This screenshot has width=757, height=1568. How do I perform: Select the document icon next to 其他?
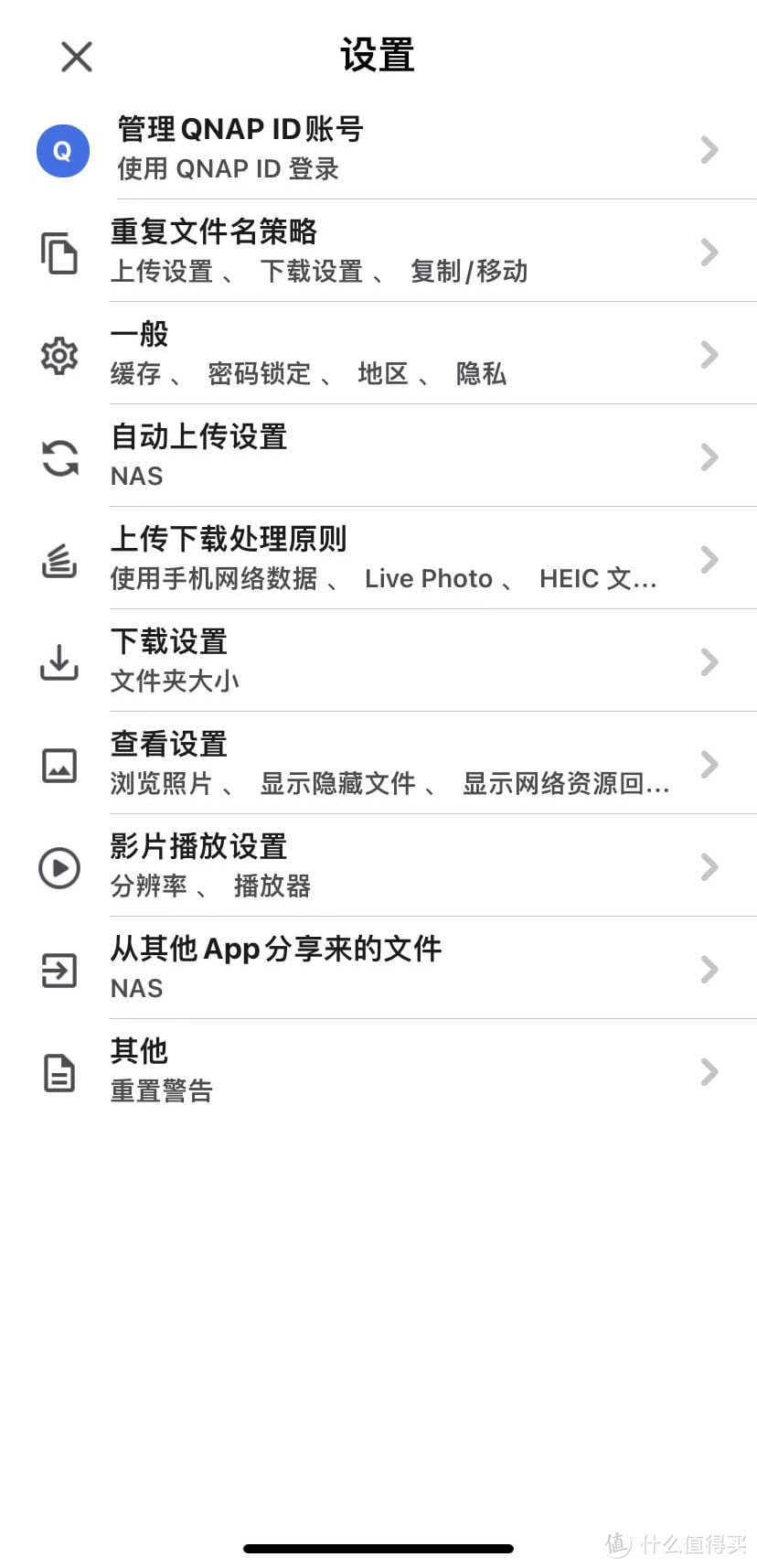coord(59,1072)
